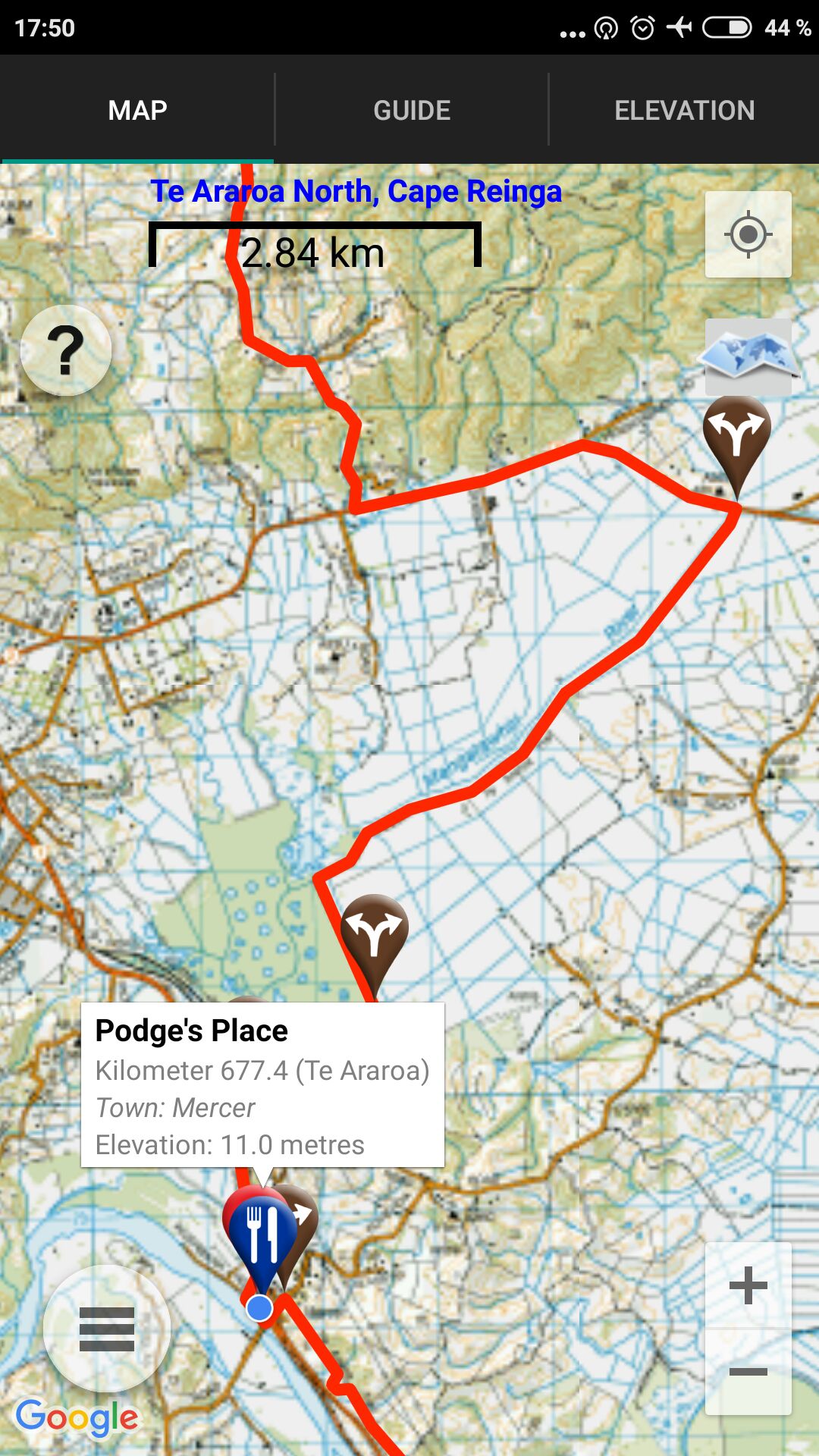Screen dimensions: 819x1456
Task: Select the MAP tab
Action: [137, 111]
